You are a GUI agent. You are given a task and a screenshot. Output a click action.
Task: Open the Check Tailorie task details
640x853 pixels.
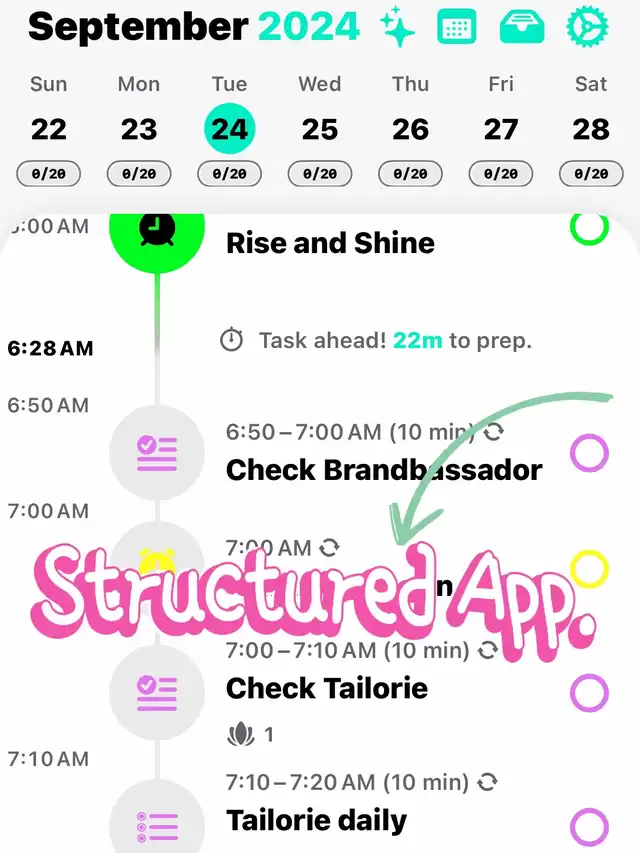(x=327, y=688)
